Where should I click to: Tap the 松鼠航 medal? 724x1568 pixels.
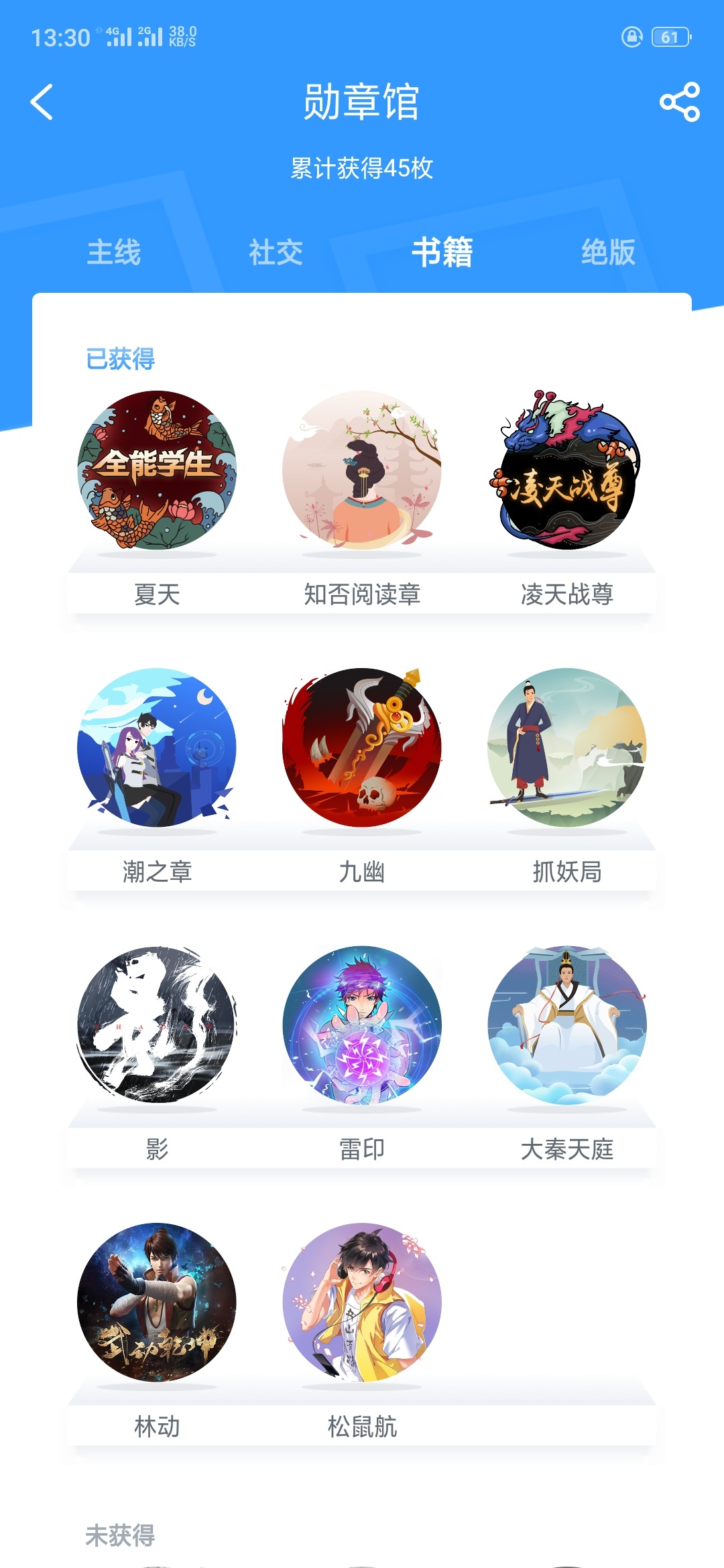[362, 1303]
